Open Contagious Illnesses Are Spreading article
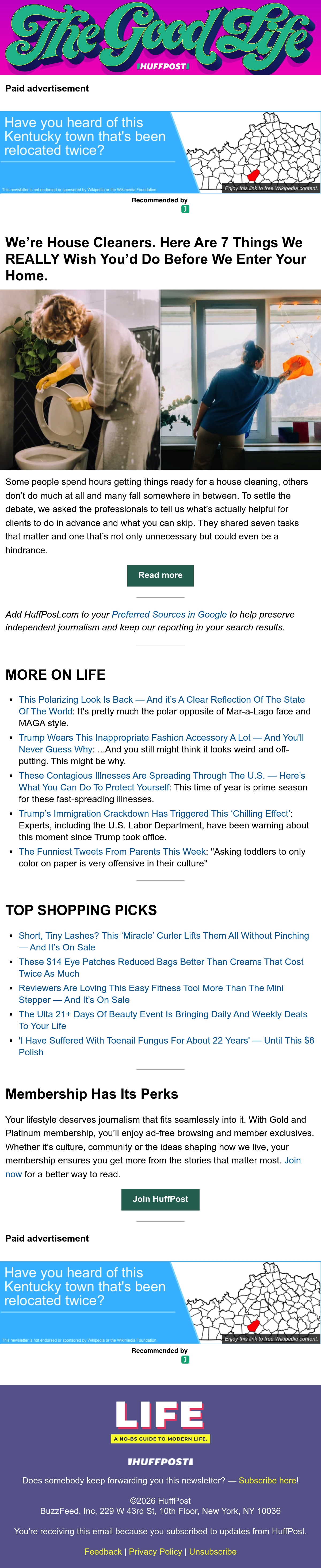The image size is (321, 1568). pyautogui.click(x=162, y=782)
